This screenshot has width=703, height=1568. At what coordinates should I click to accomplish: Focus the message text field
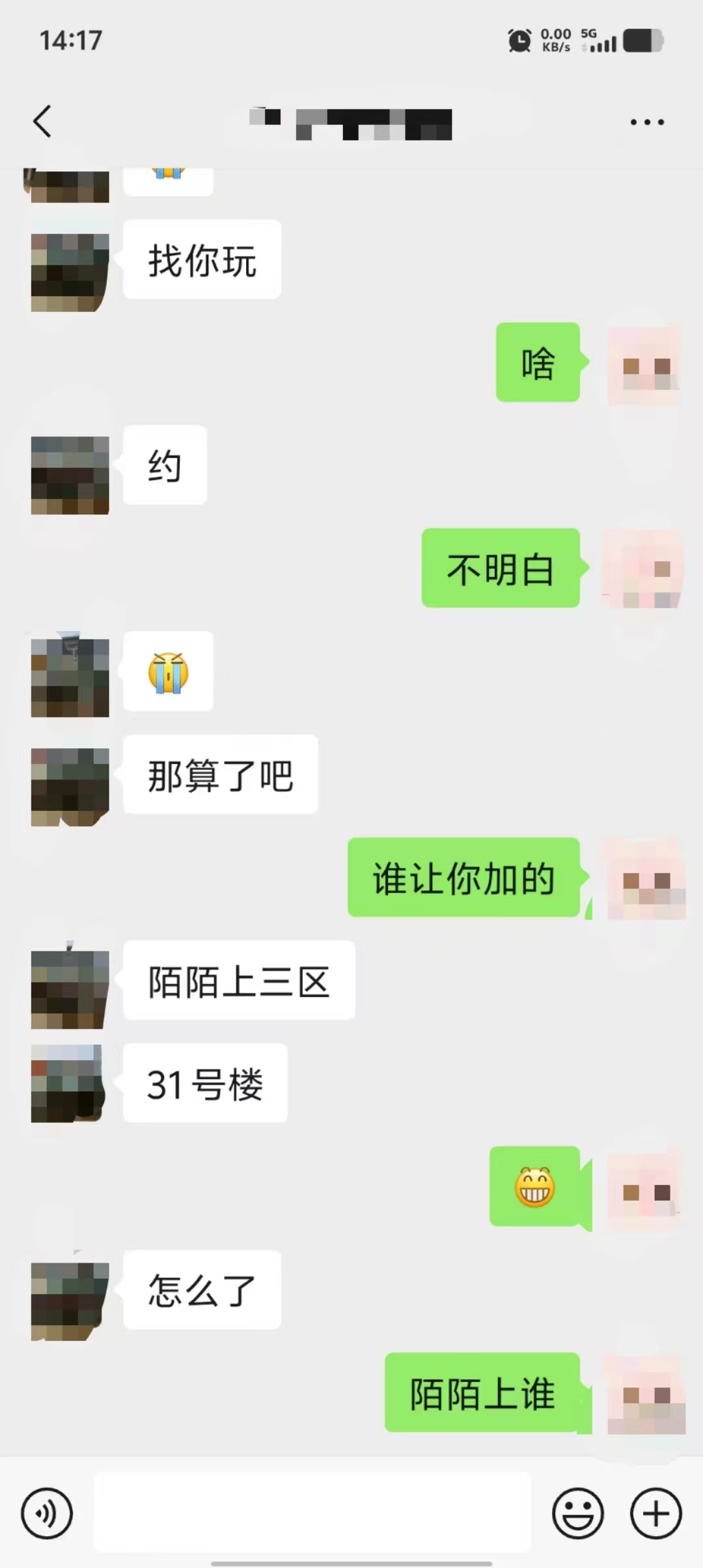[312, 1513]
